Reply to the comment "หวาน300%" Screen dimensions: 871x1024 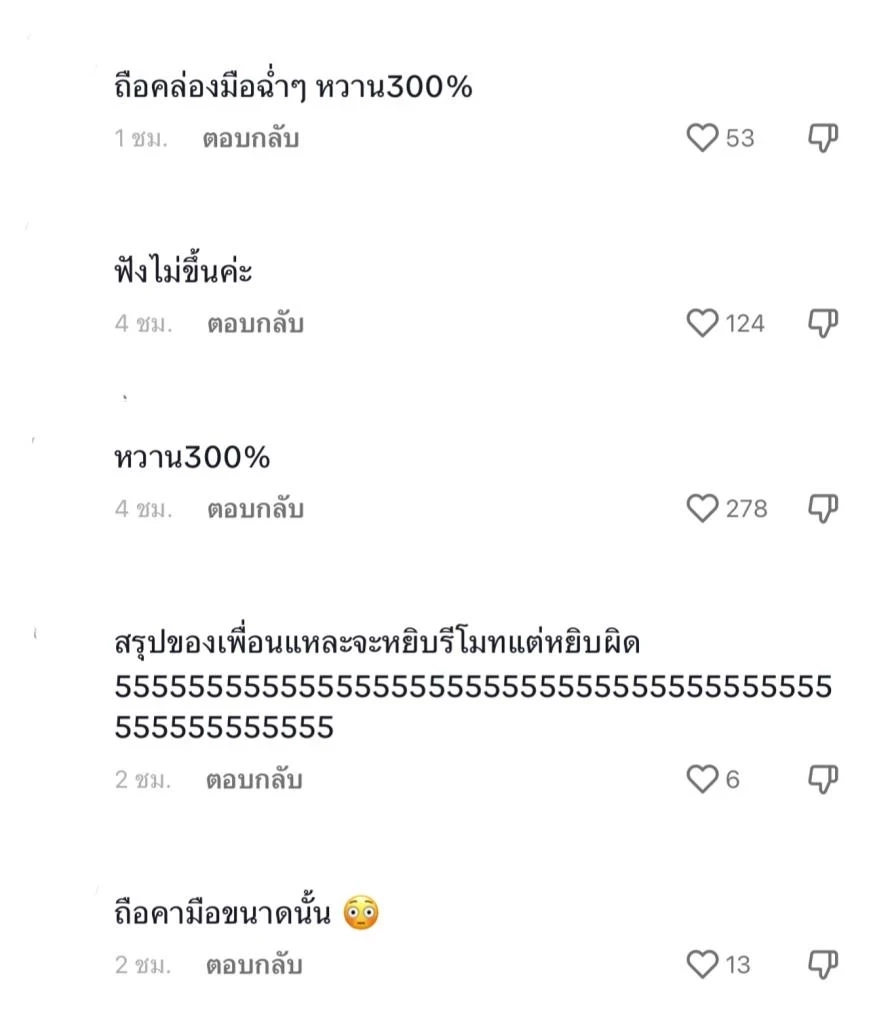tap(252, 508)
